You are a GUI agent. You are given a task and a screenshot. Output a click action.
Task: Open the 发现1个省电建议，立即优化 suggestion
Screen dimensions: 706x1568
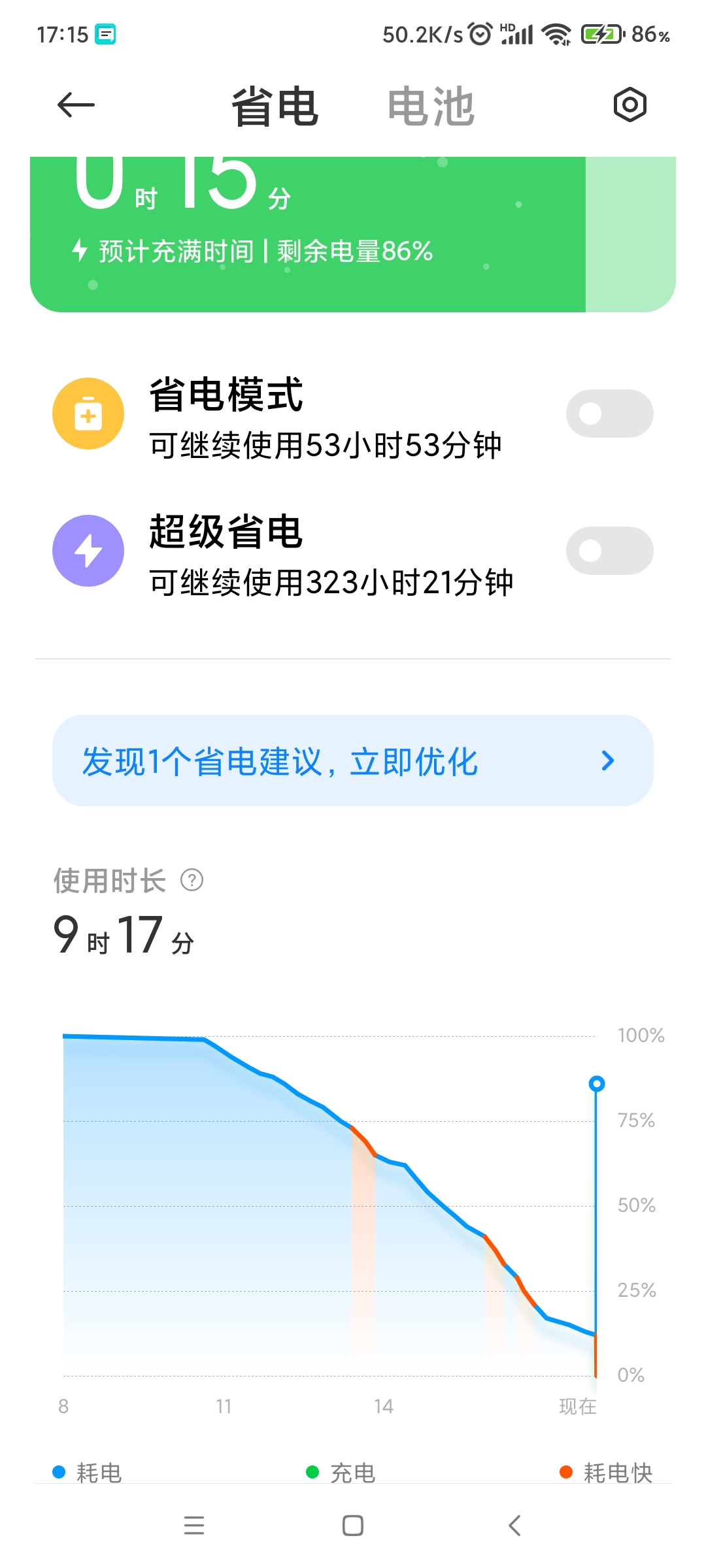pyautogui.click(x=353, y=760)
